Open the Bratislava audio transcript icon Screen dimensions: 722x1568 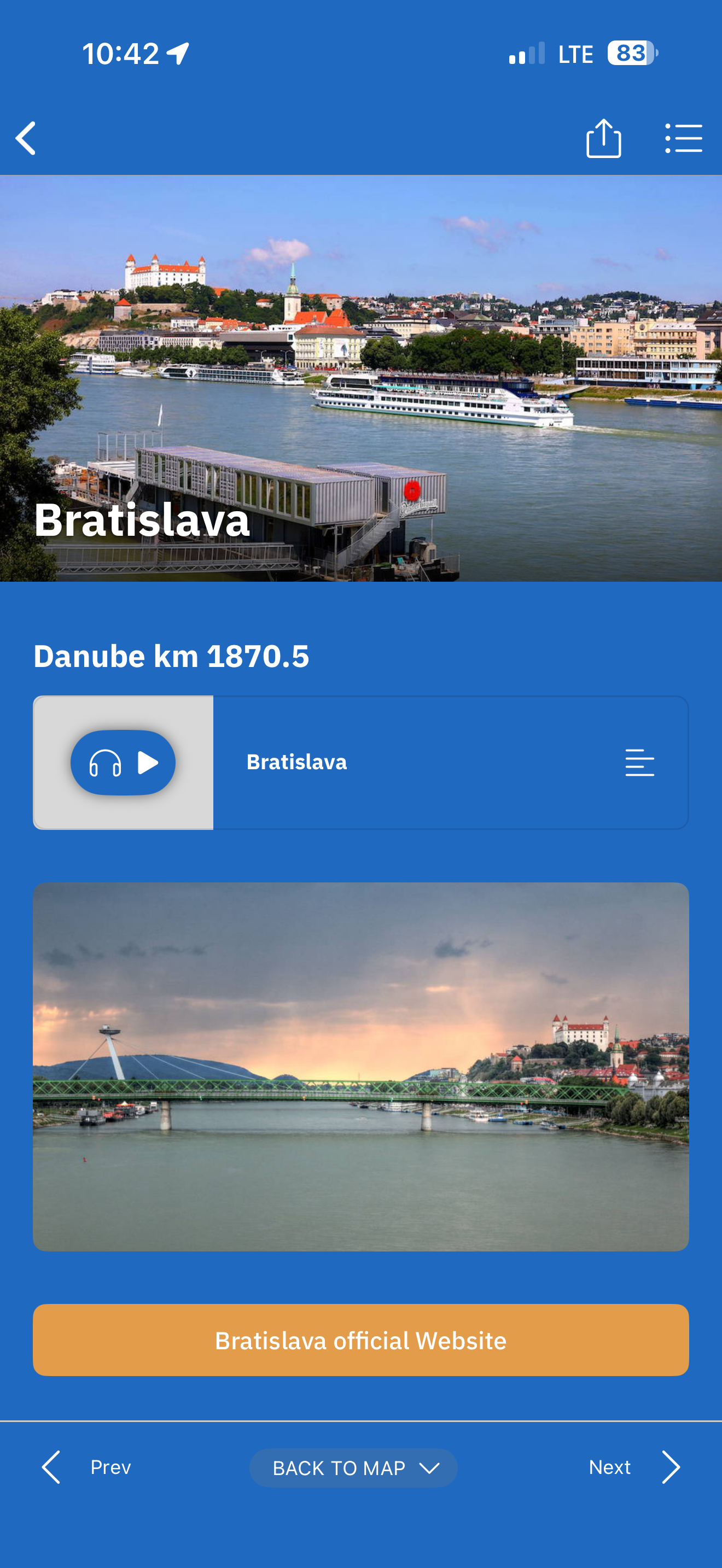pyautogui.click(x=639, y=762)
